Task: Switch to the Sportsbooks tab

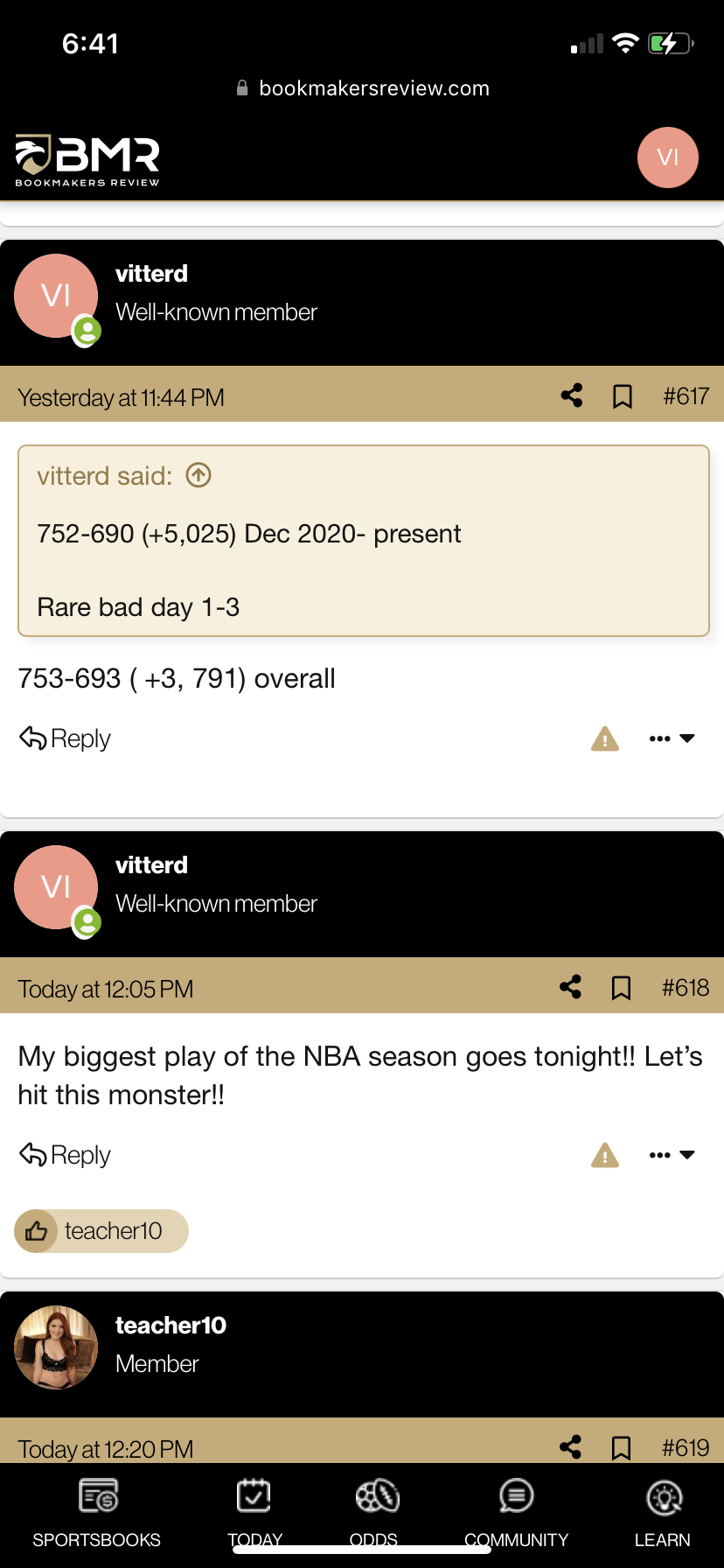Action: 96,1514
